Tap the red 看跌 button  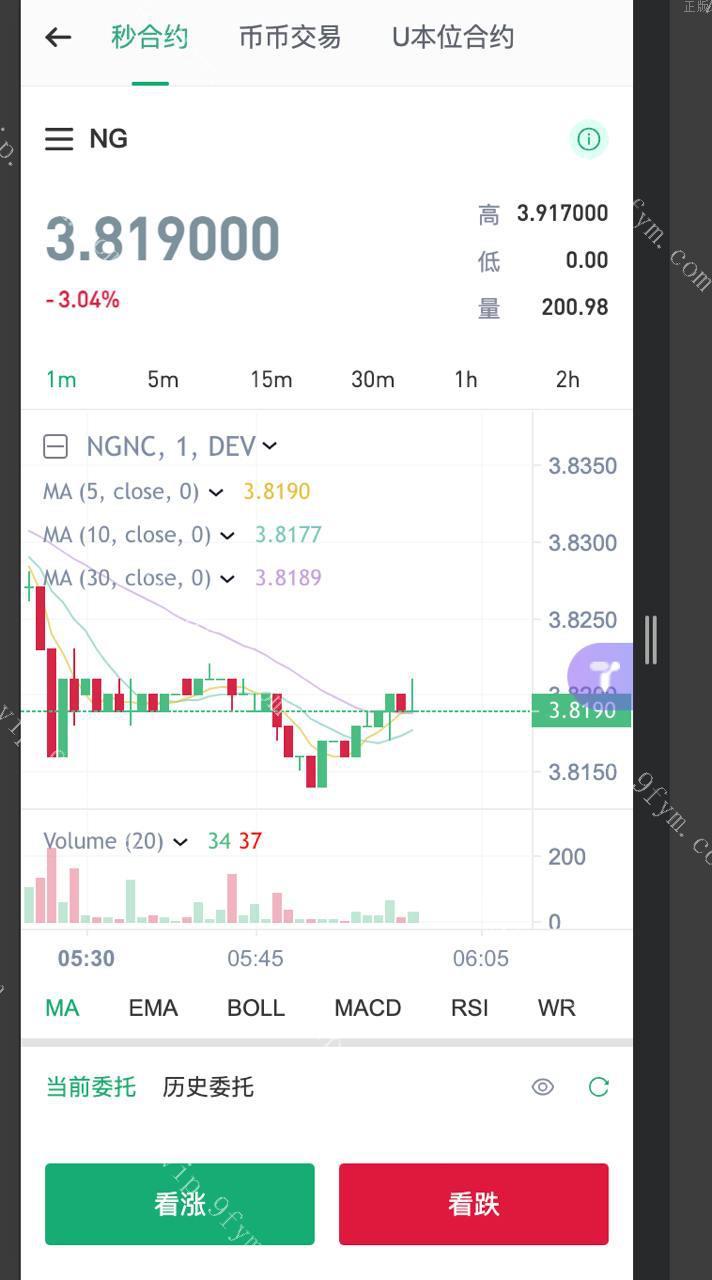click(474, 1204)
